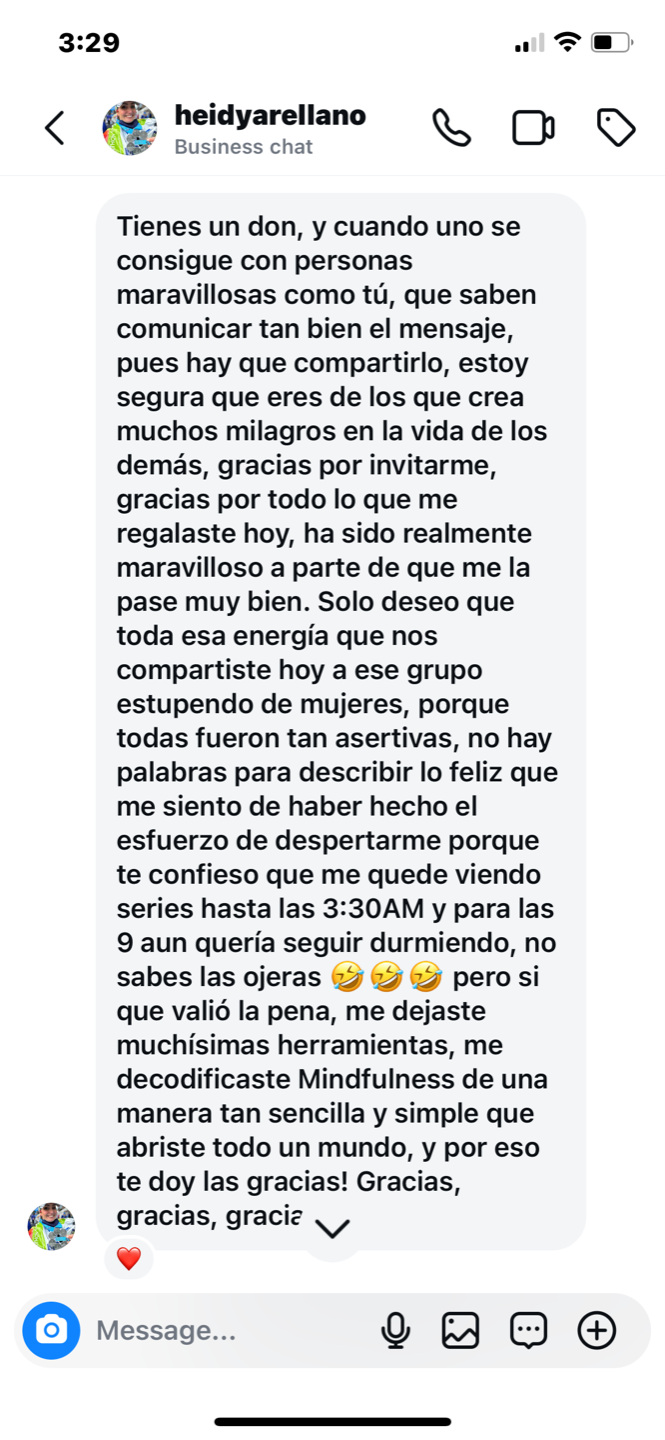Open the label tag icon
Image resolution: width=665 pixels, height=1440 pixels.
(616, 128)
